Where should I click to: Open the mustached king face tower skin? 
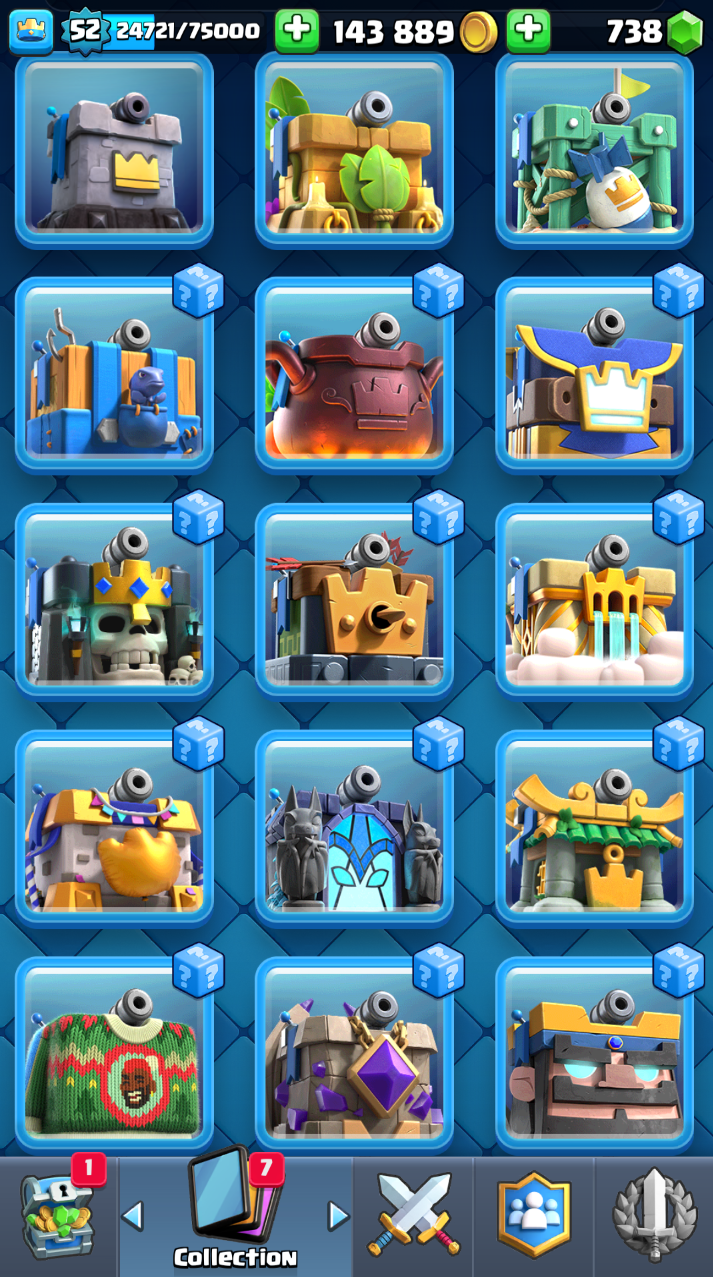(x=594, y=1054)
